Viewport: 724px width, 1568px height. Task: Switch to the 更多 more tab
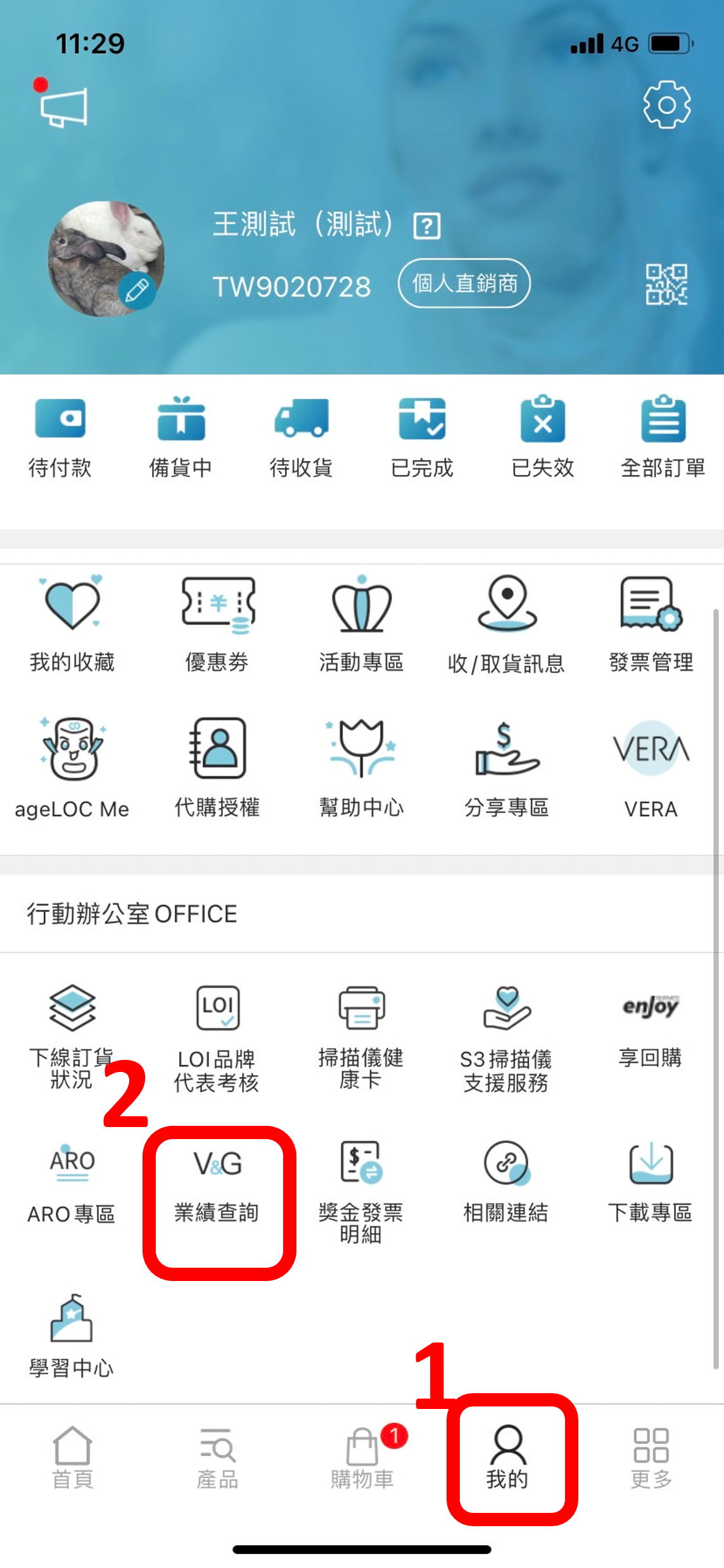651,1458
